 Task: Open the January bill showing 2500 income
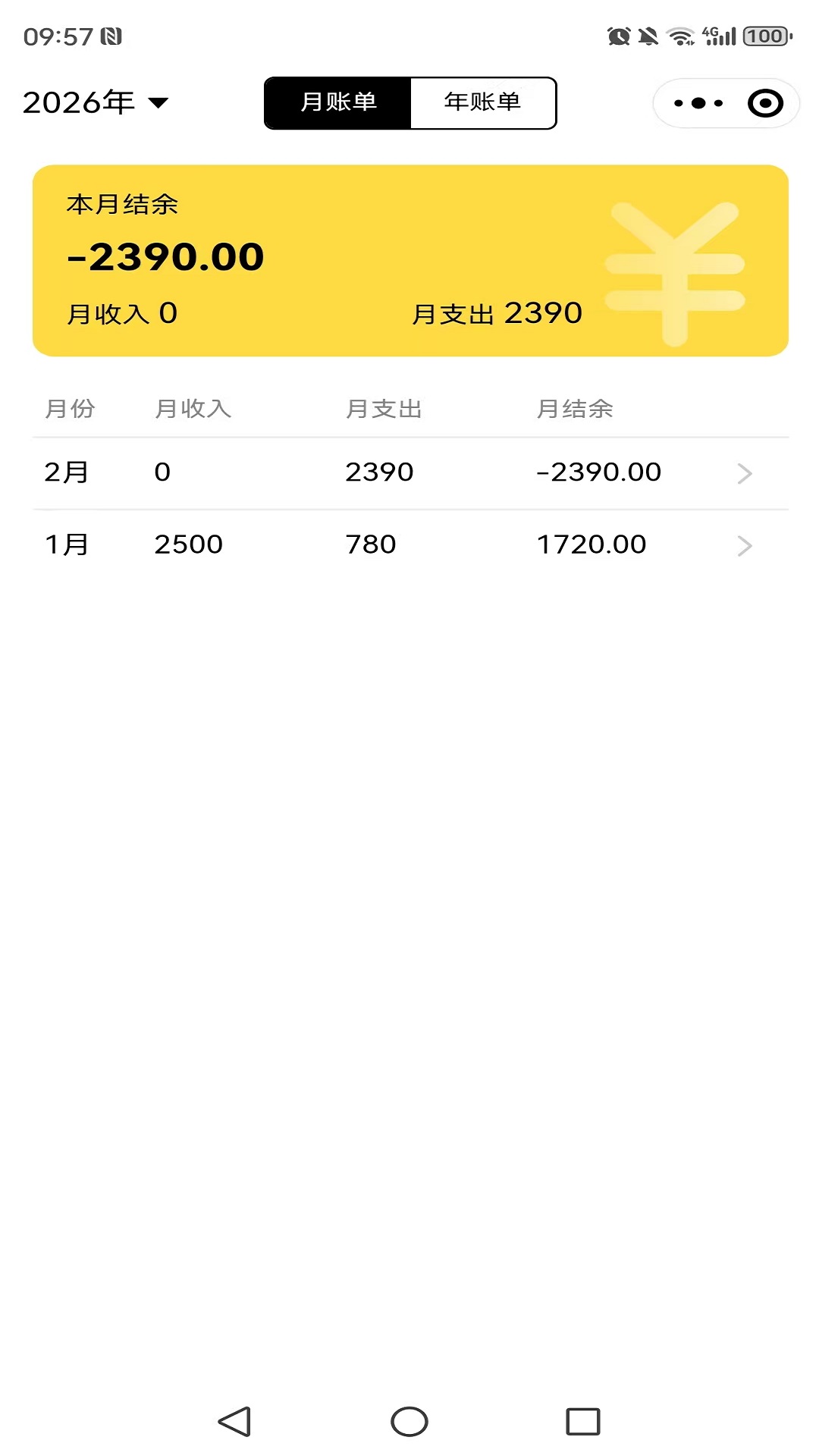tap(409, 544)
